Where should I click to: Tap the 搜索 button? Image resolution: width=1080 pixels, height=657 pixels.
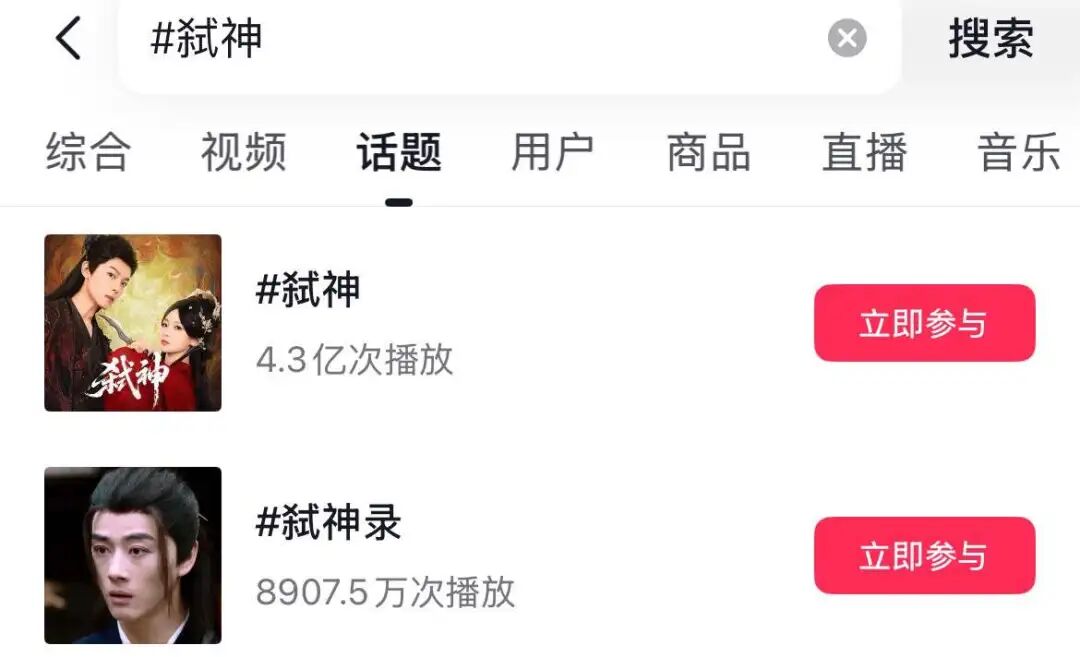click(x=990, y=39)
